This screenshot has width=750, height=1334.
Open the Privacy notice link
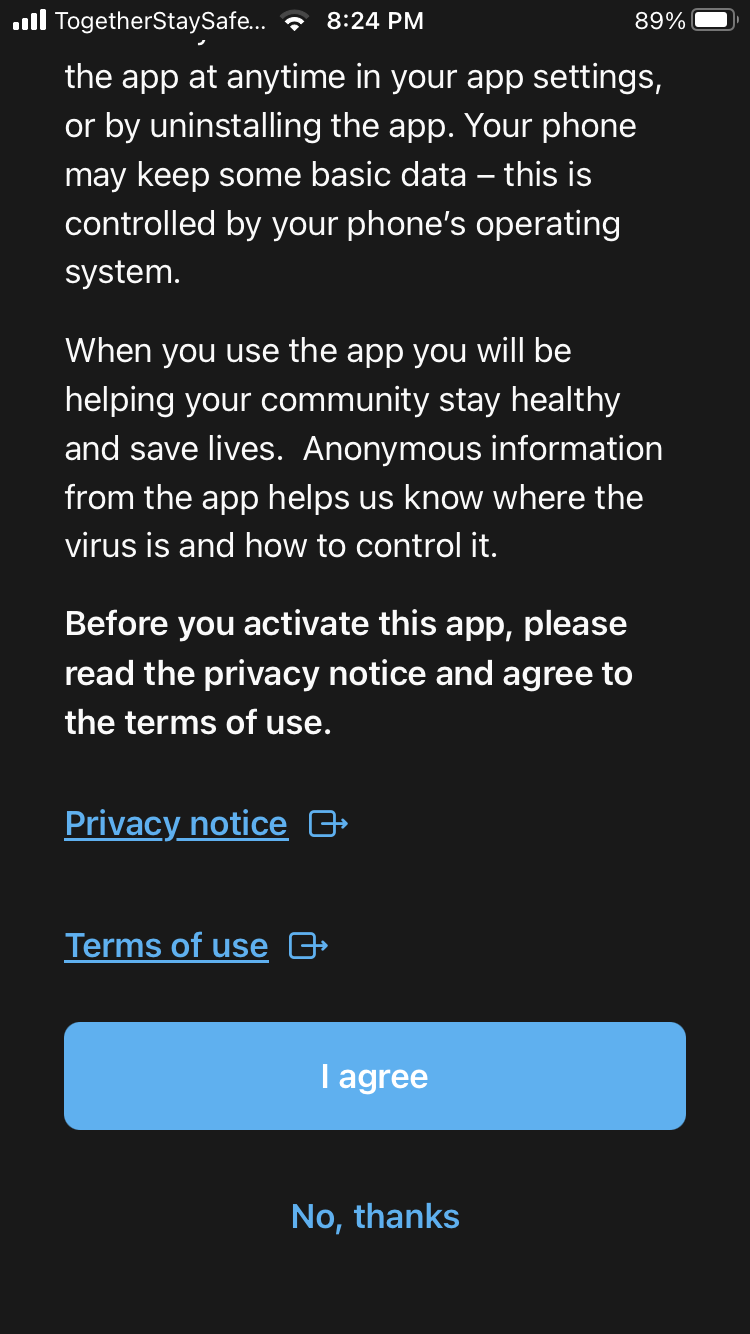coord(176,824)
